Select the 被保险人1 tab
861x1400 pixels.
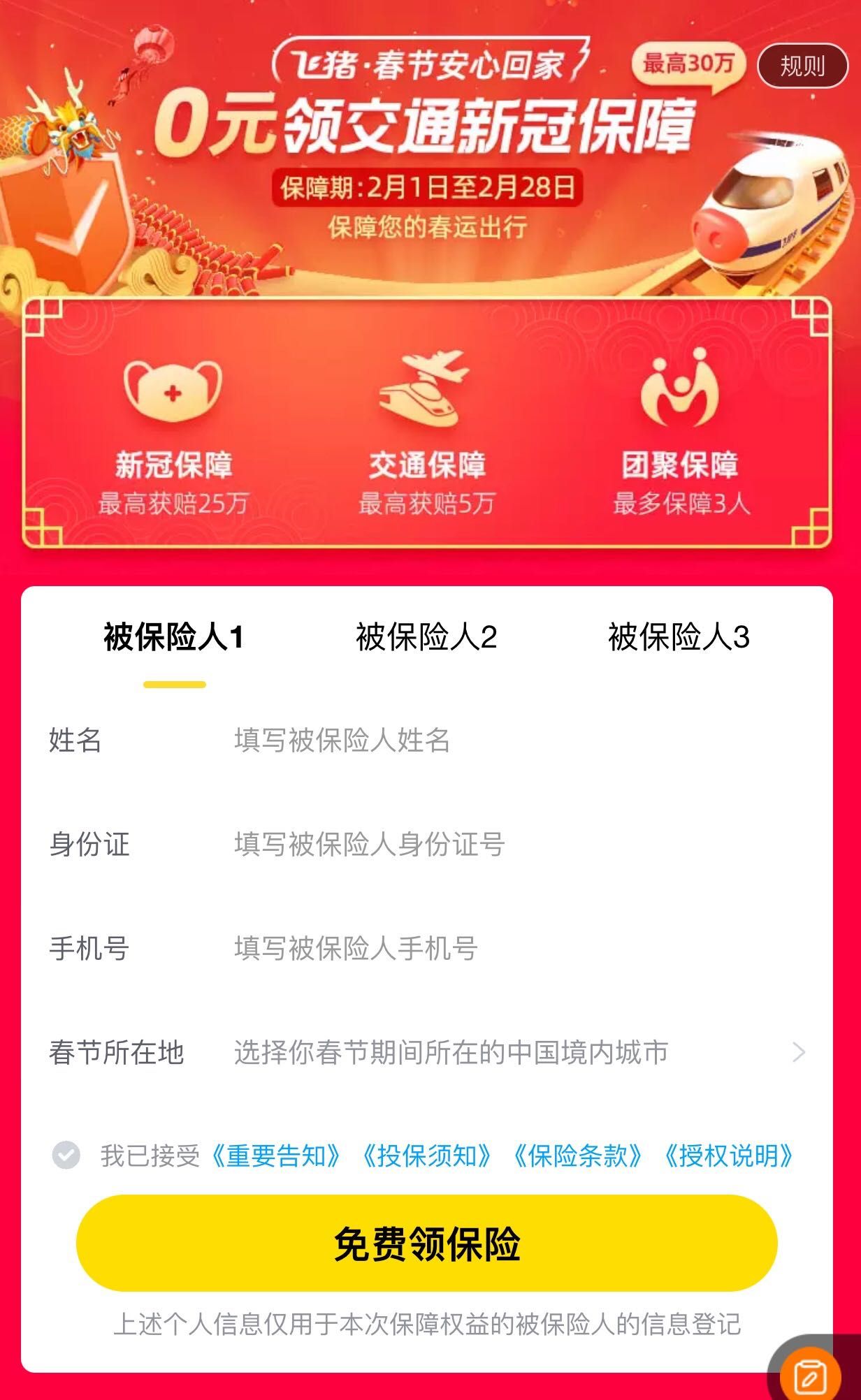click(174, 637)
